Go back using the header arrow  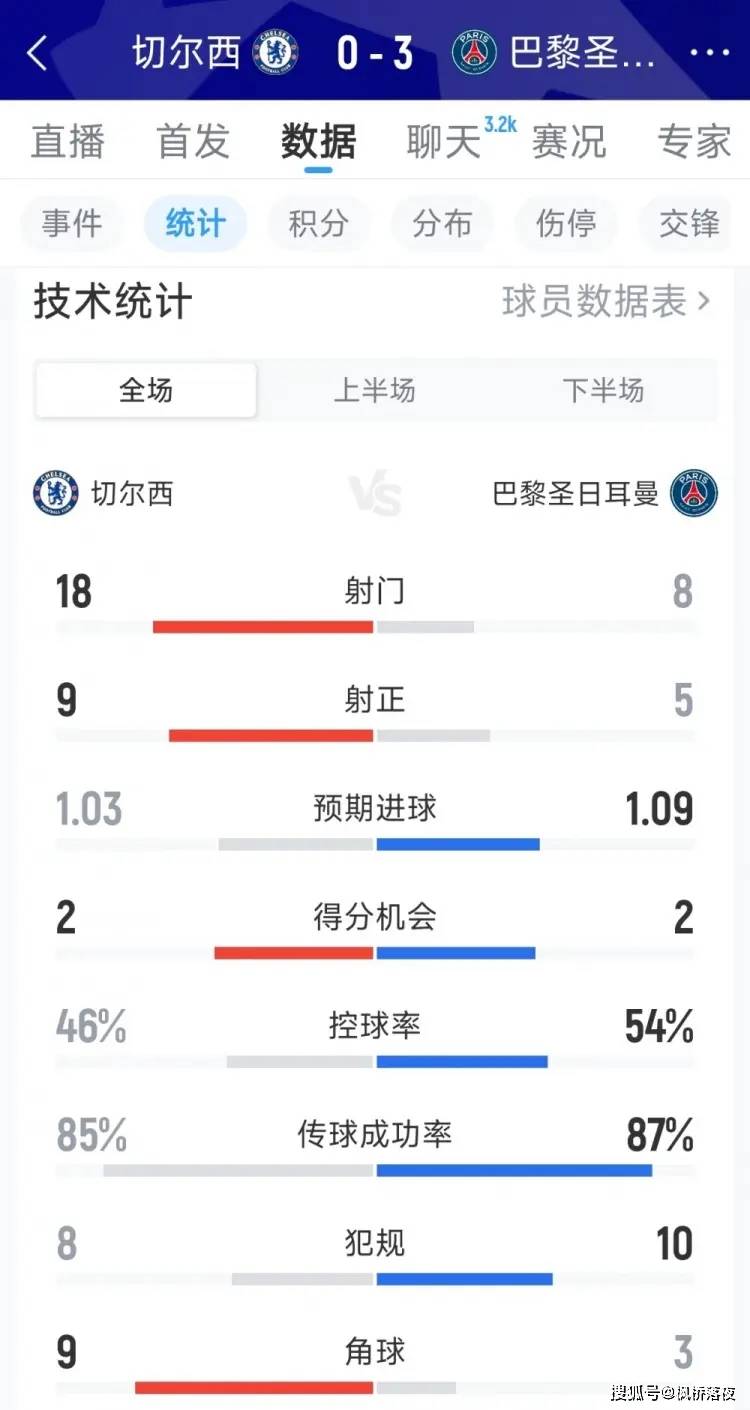[37, 52]
